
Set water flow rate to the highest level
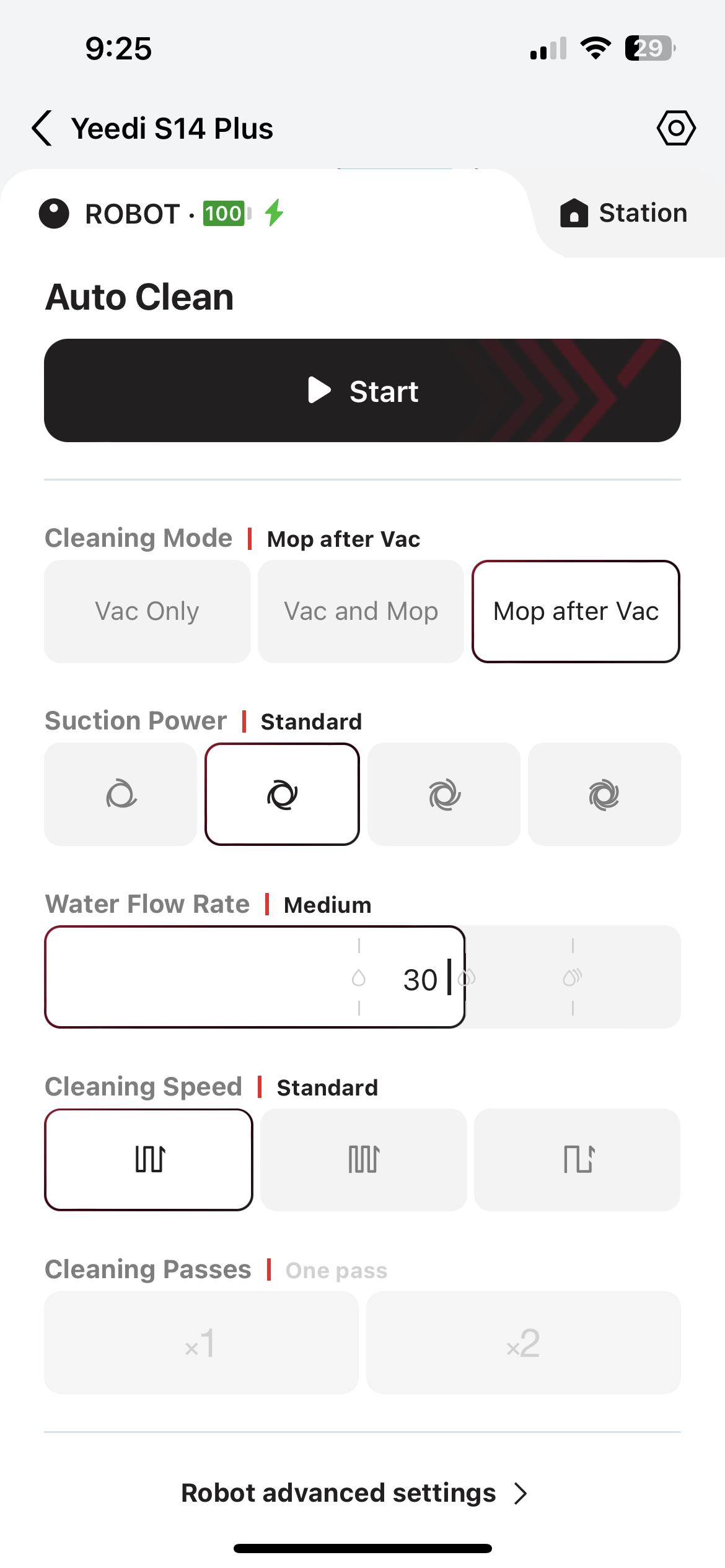573,977
